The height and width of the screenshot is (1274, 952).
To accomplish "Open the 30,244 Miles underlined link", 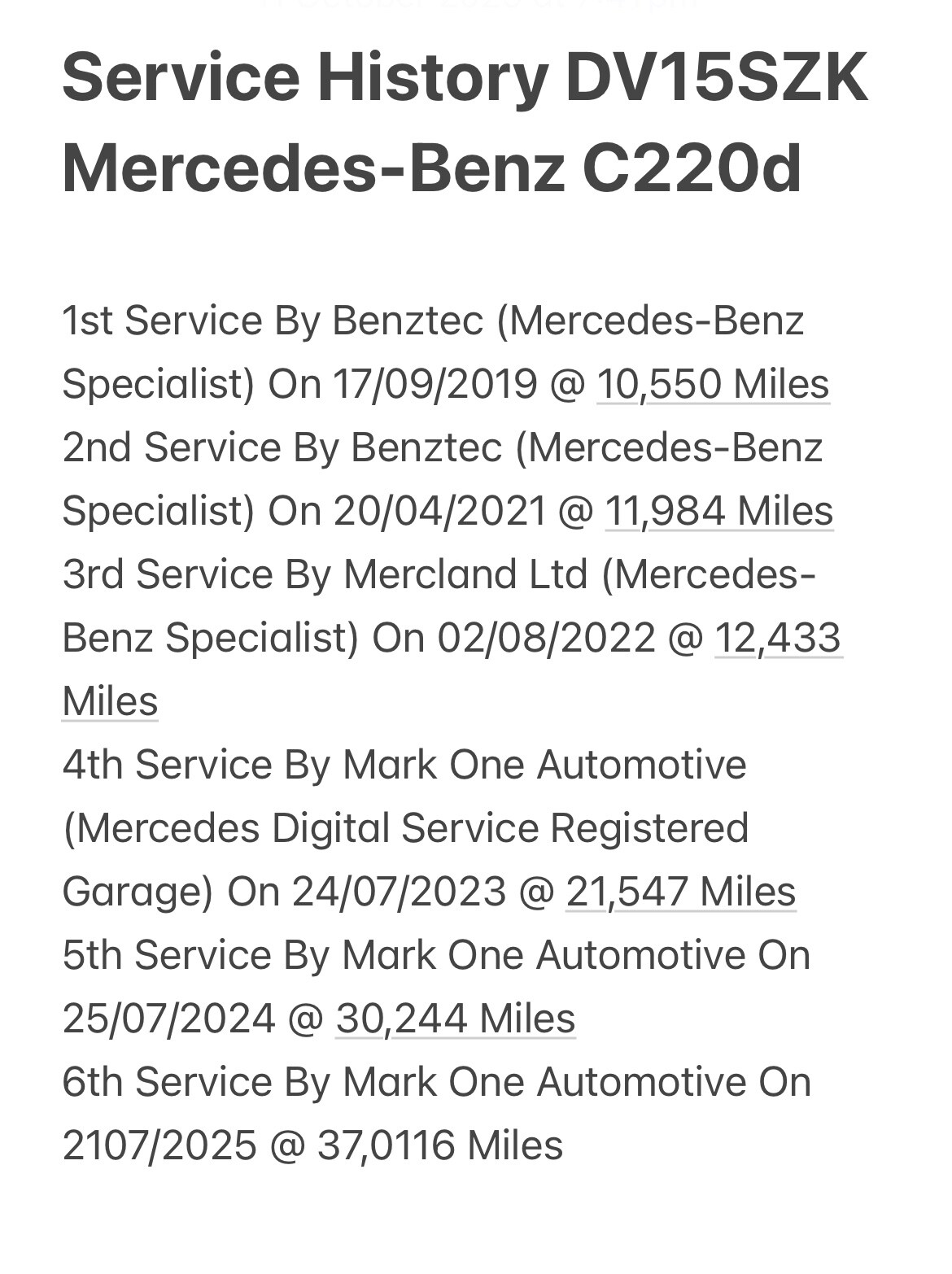I will pyautogui.click(x=455, y=1019).
